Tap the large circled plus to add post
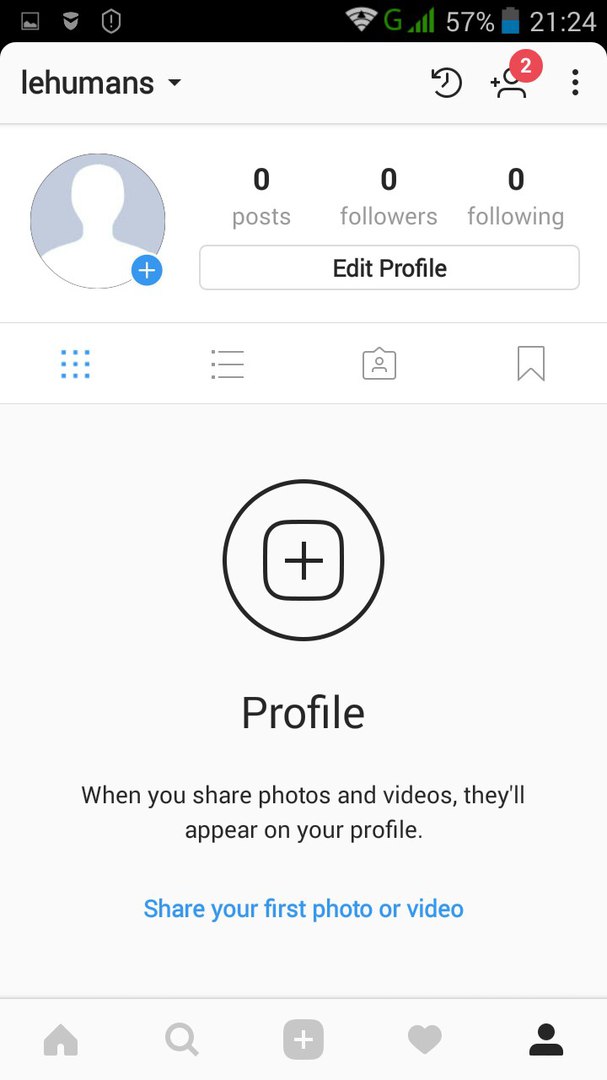Image resolution: width=607 pixels, height=1080 pixels. point(303,562)
